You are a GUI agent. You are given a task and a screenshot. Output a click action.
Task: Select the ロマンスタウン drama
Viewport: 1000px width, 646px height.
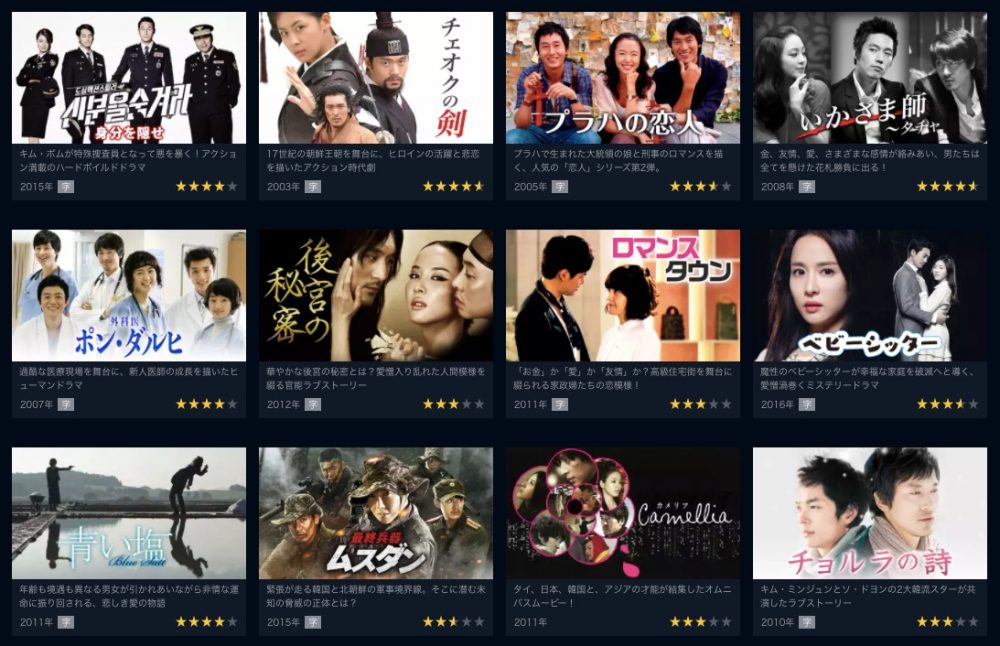[622, 296]
